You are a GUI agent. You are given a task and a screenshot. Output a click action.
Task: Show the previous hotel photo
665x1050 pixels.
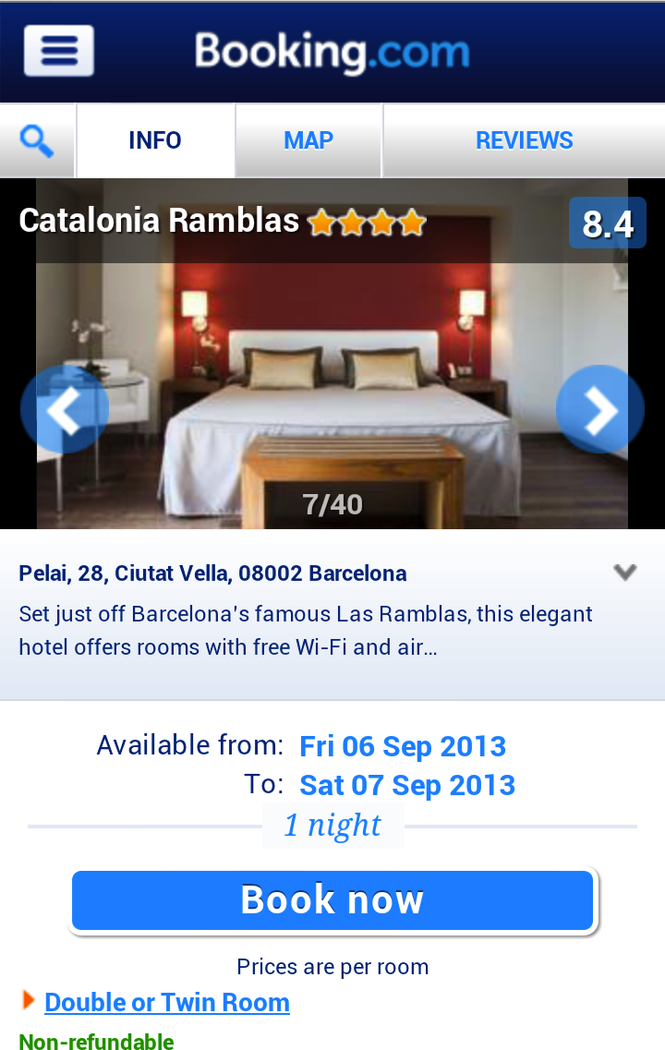tap(64, 409)
